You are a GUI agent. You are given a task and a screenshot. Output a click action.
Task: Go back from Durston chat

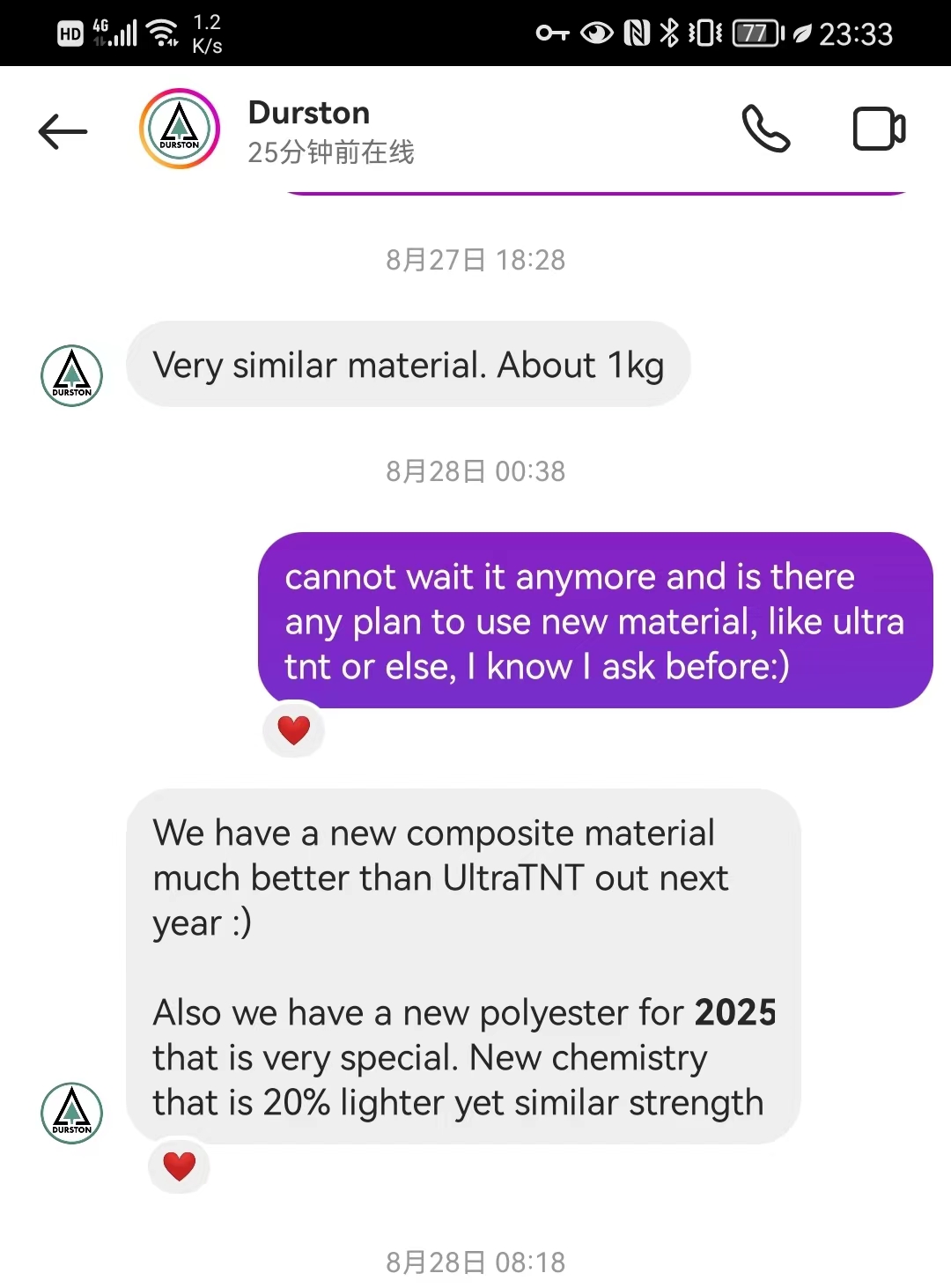63,131
